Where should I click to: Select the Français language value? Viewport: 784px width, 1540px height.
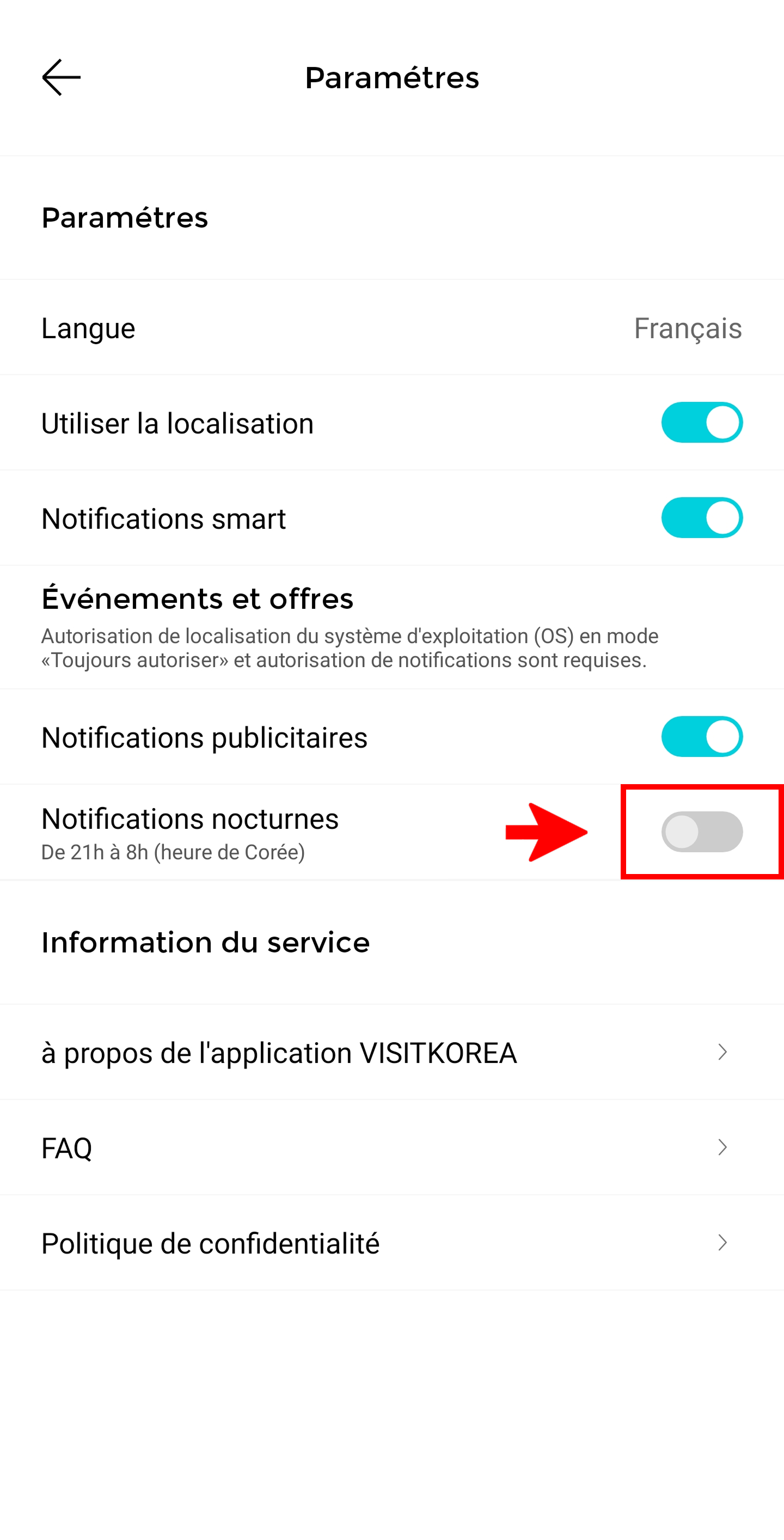pos(687,328)
